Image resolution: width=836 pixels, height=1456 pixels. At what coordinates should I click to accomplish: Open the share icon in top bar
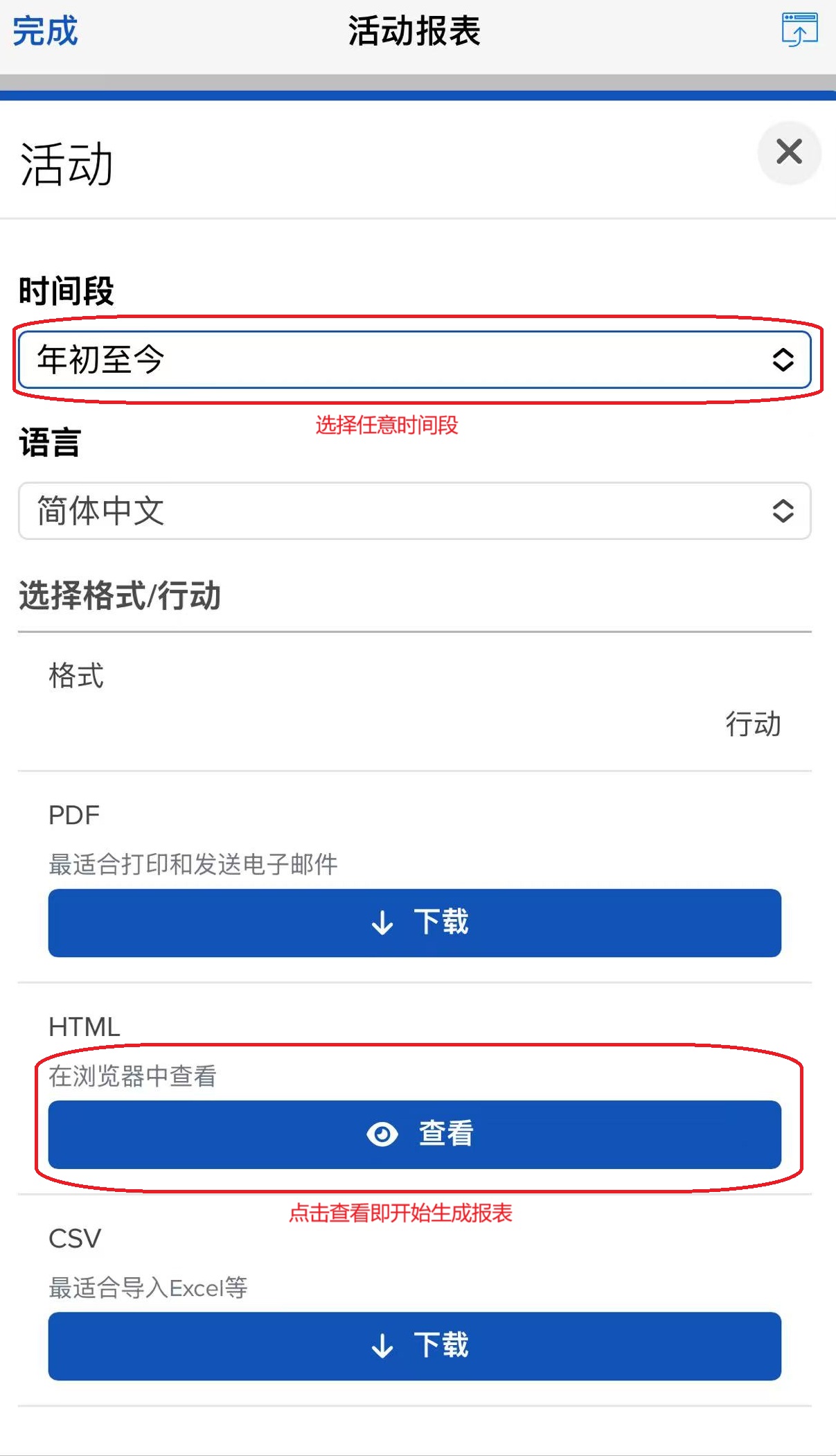[799, 30]
